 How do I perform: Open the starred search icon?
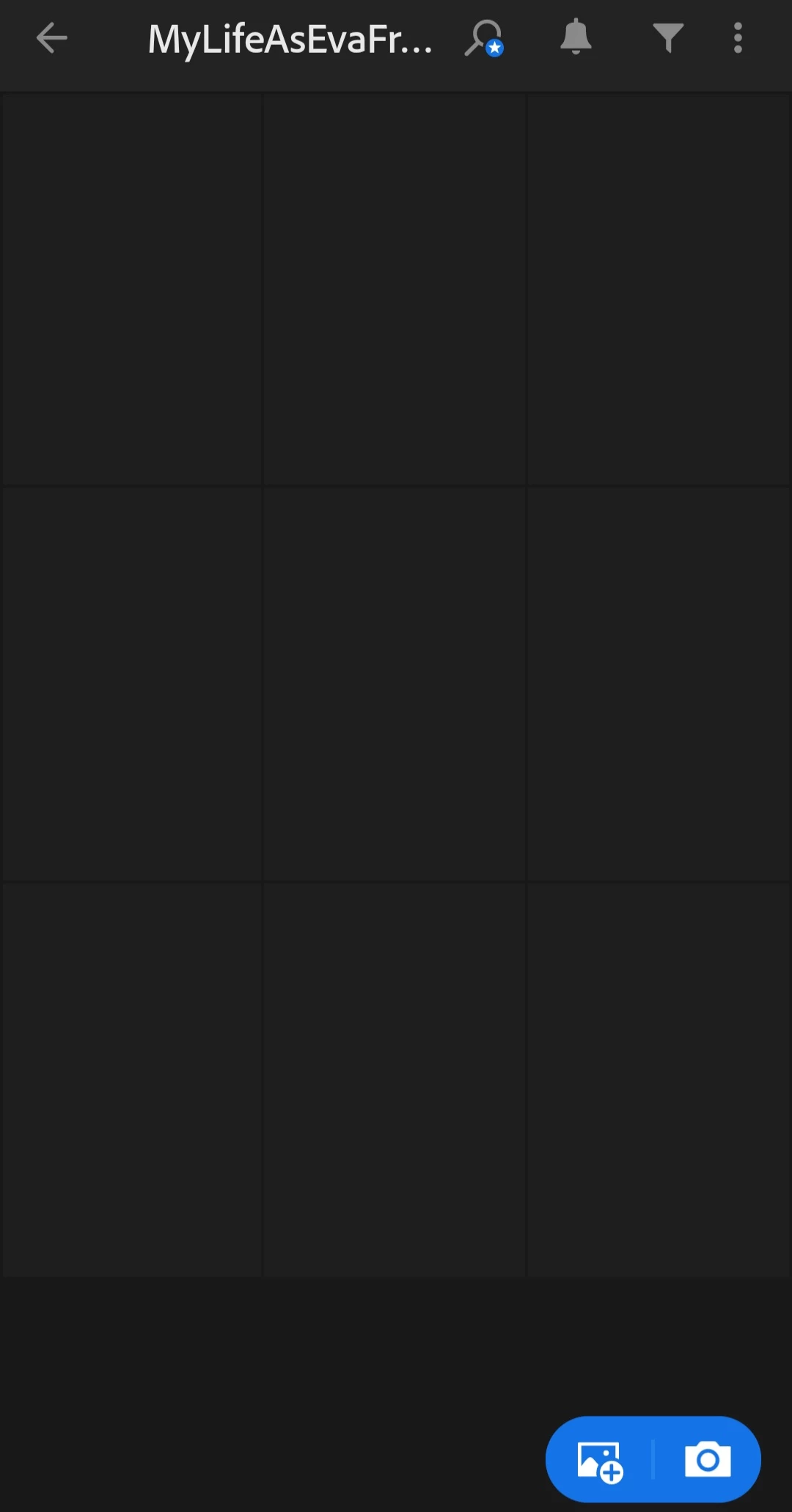484,38
